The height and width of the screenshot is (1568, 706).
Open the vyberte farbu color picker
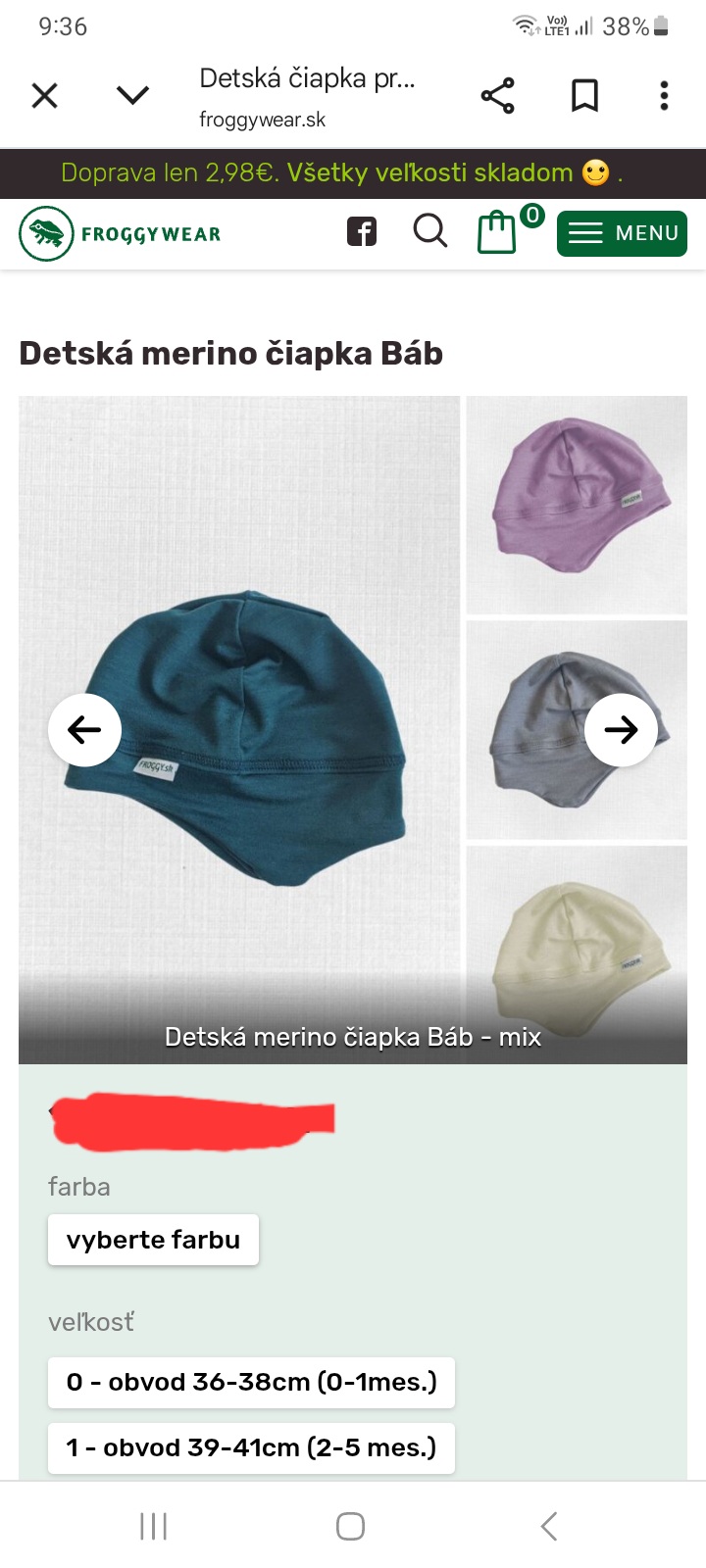point(153,1240)
